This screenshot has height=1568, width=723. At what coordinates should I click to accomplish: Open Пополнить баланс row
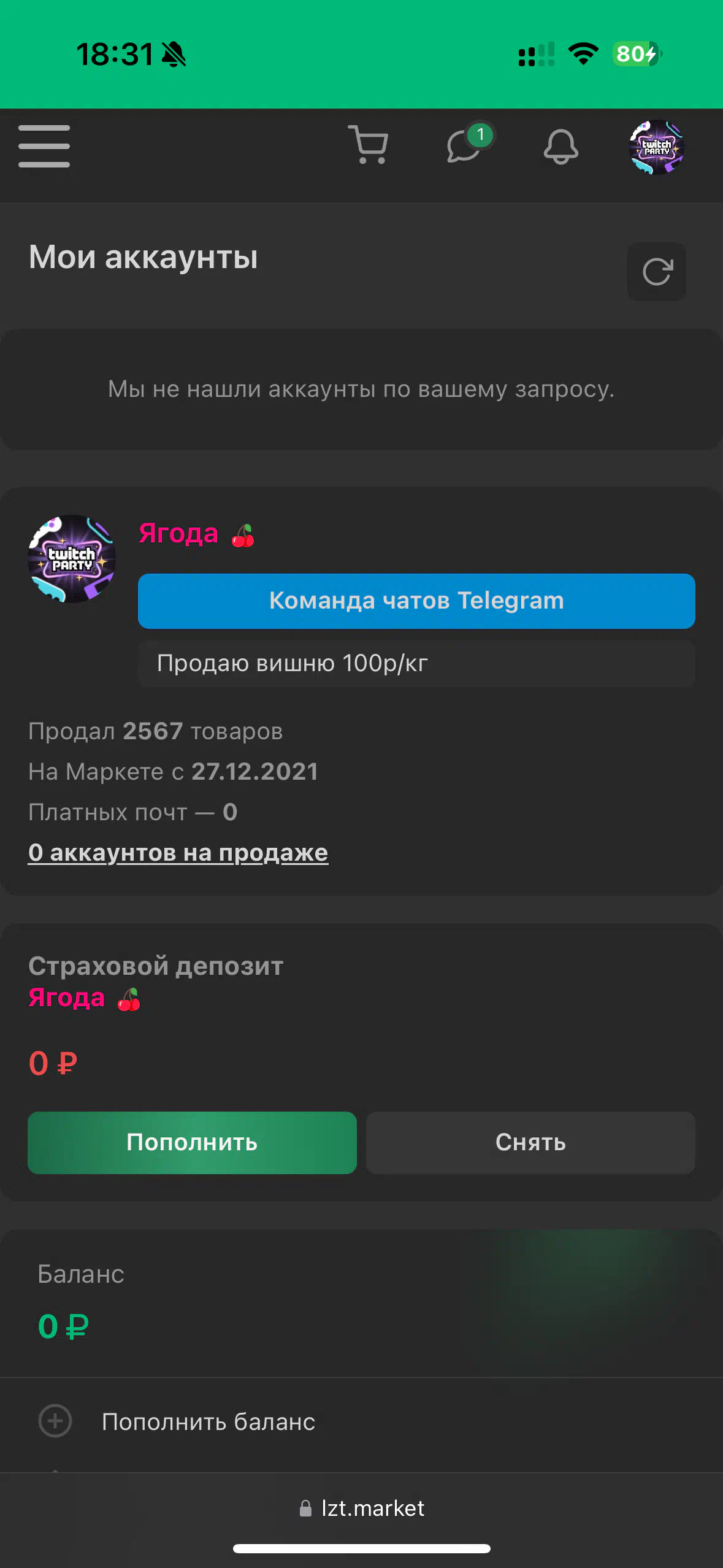tap(361, 1421)
